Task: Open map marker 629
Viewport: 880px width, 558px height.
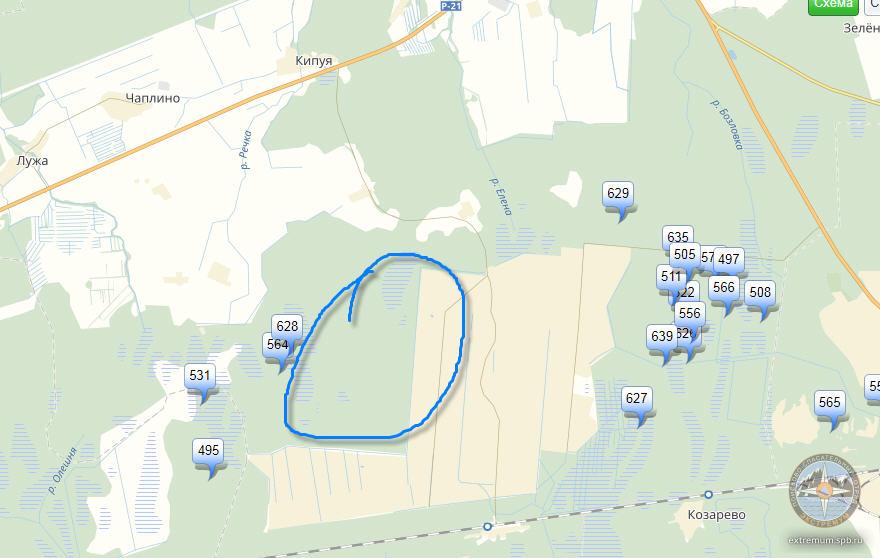Action: pyautogui.click(x=619, y=194)
